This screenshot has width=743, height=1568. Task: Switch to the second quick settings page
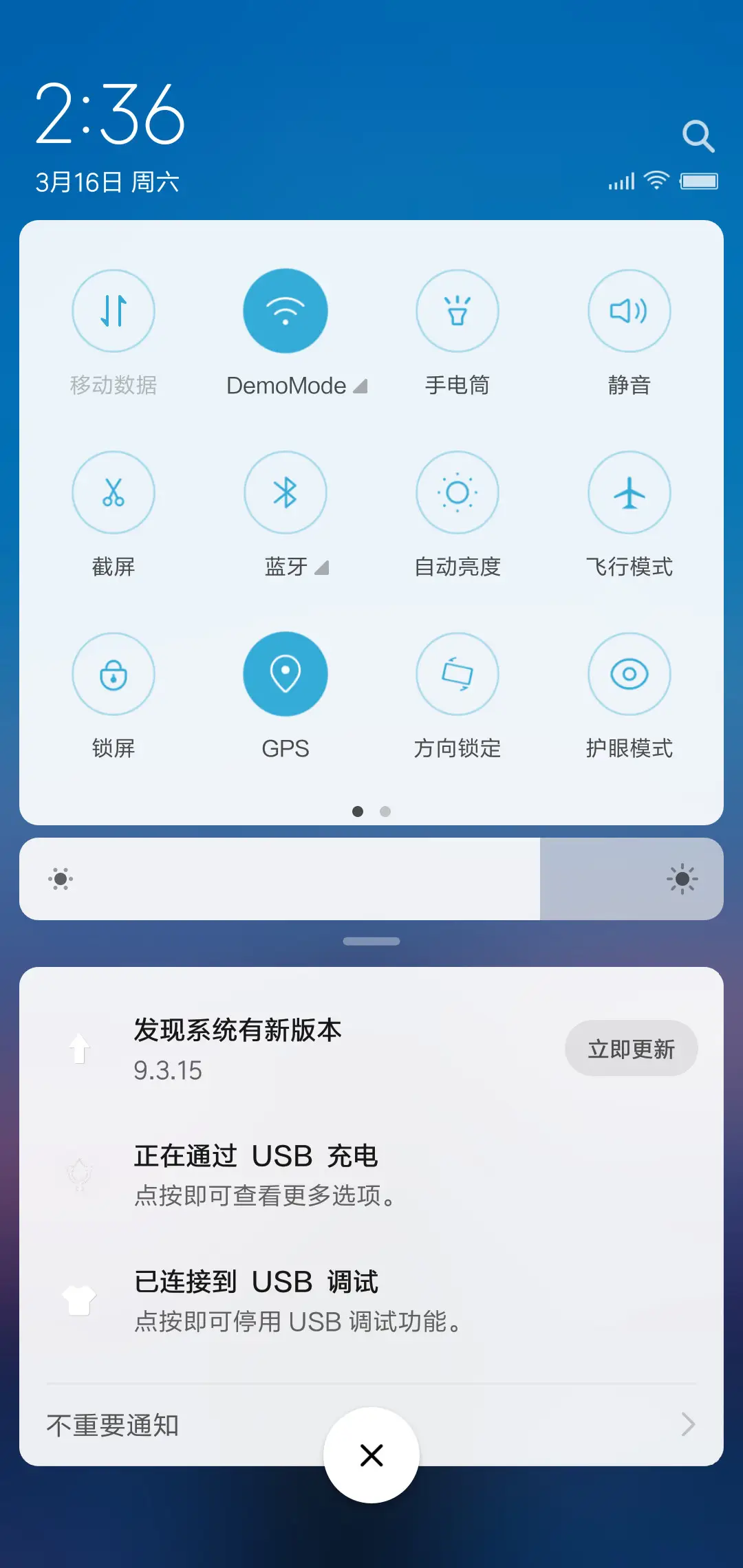tap(385, 812)
